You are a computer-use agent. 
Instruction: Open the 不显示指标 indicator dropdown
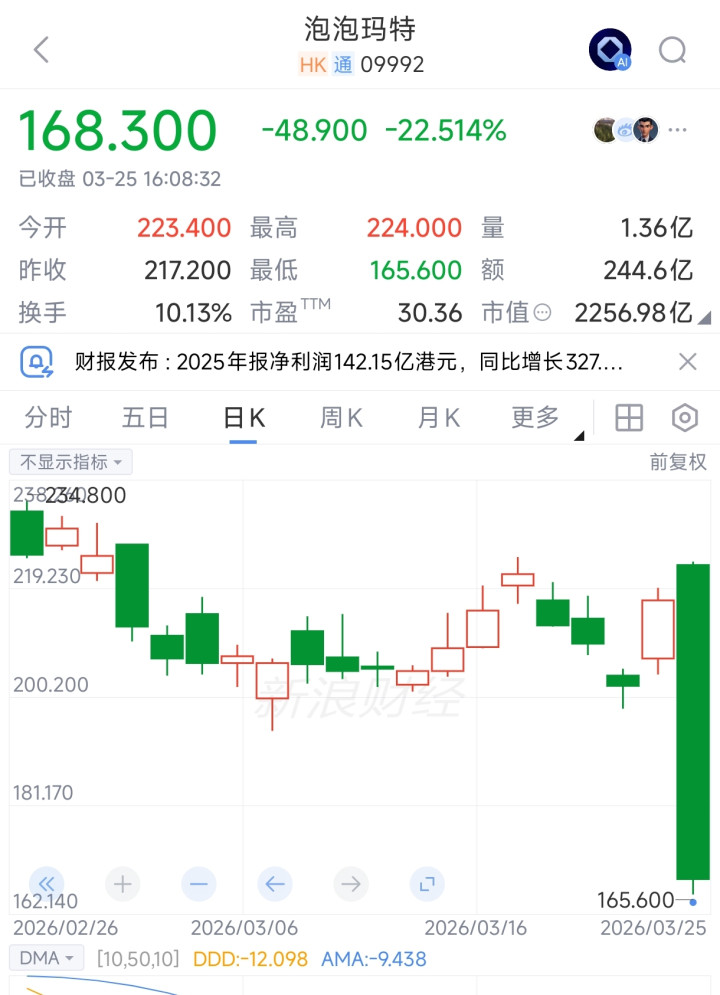[x=71, y=462]
